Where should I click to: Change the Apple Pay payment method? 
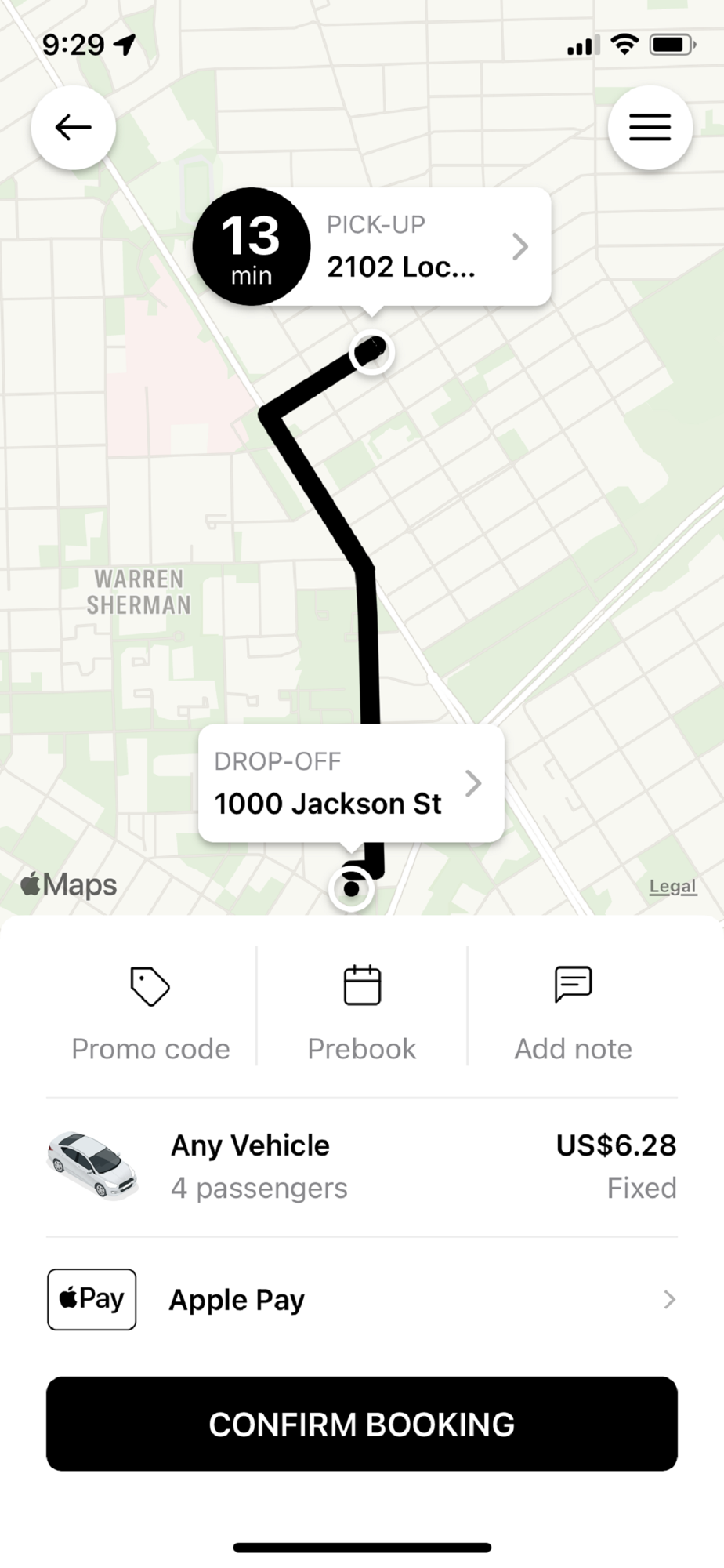pyautogui.click(x=362, y=1299)
